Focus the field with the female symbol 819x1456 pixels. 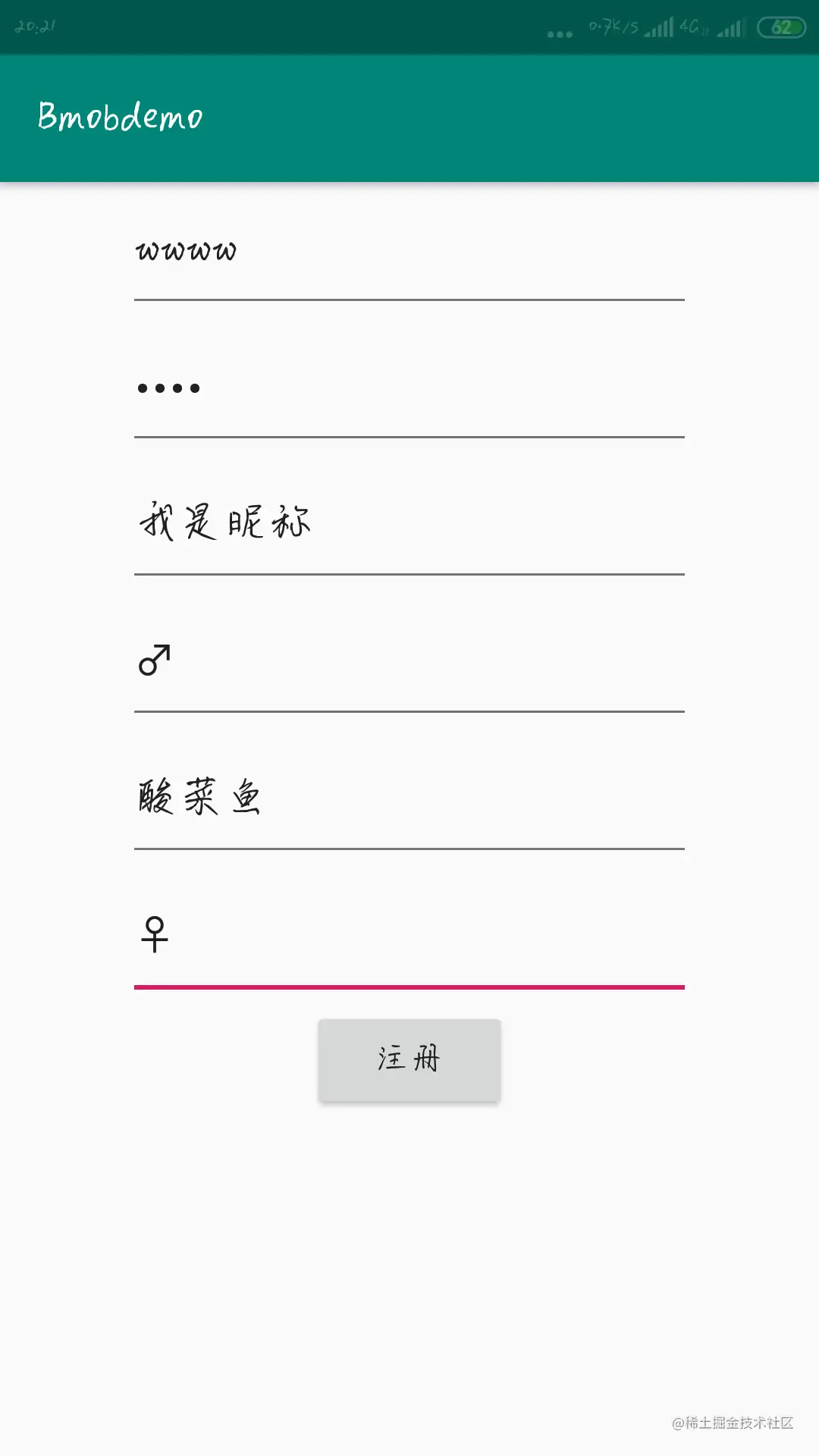point(409,935)
